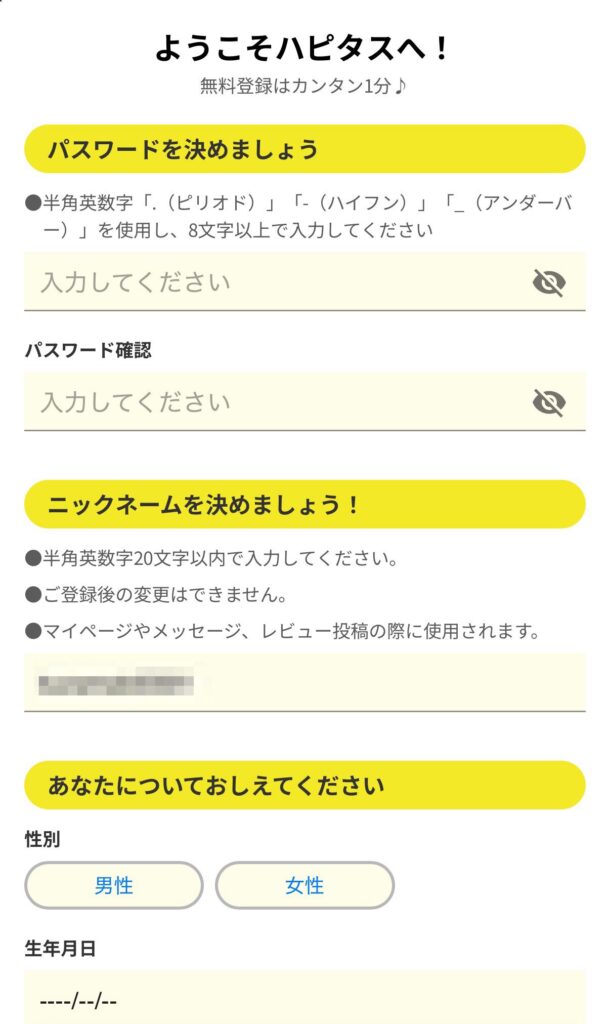
Task: Select 男性 as gender
Action: point(114,886)
